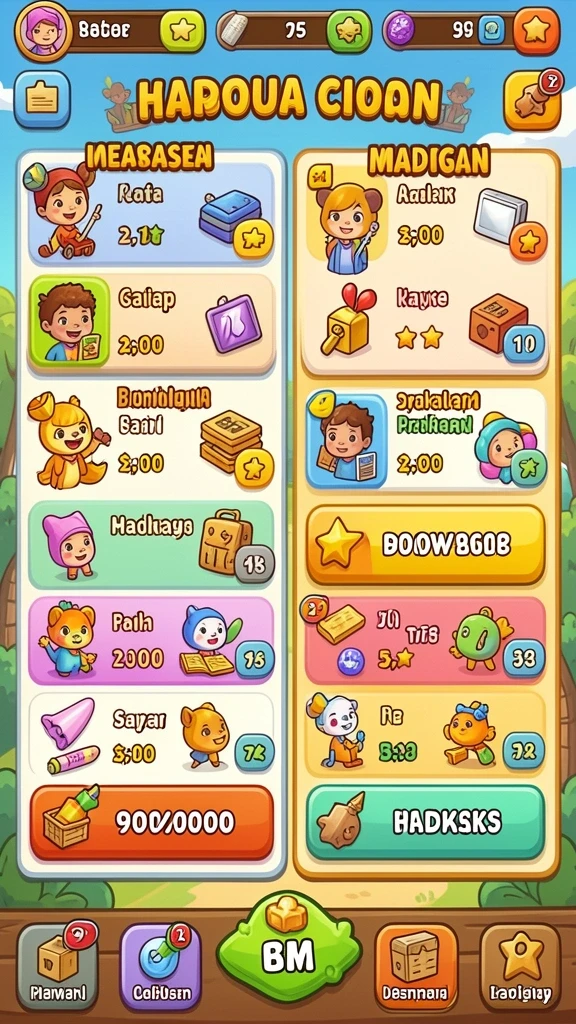The height and width of the screenshot is (1024, 576).
Task: Tap the green star button beside 75
Action: (349, 31)
